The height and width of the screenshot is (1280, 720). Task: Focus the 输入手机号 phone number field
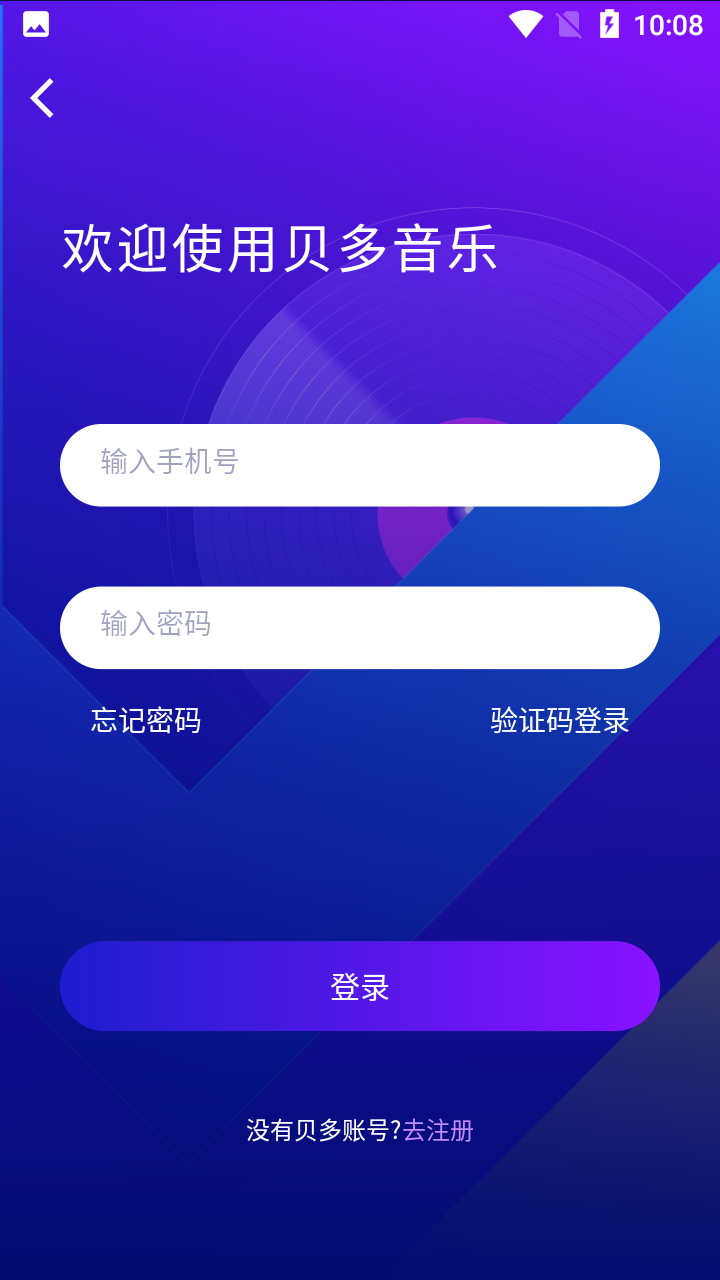tap(360, 465)
